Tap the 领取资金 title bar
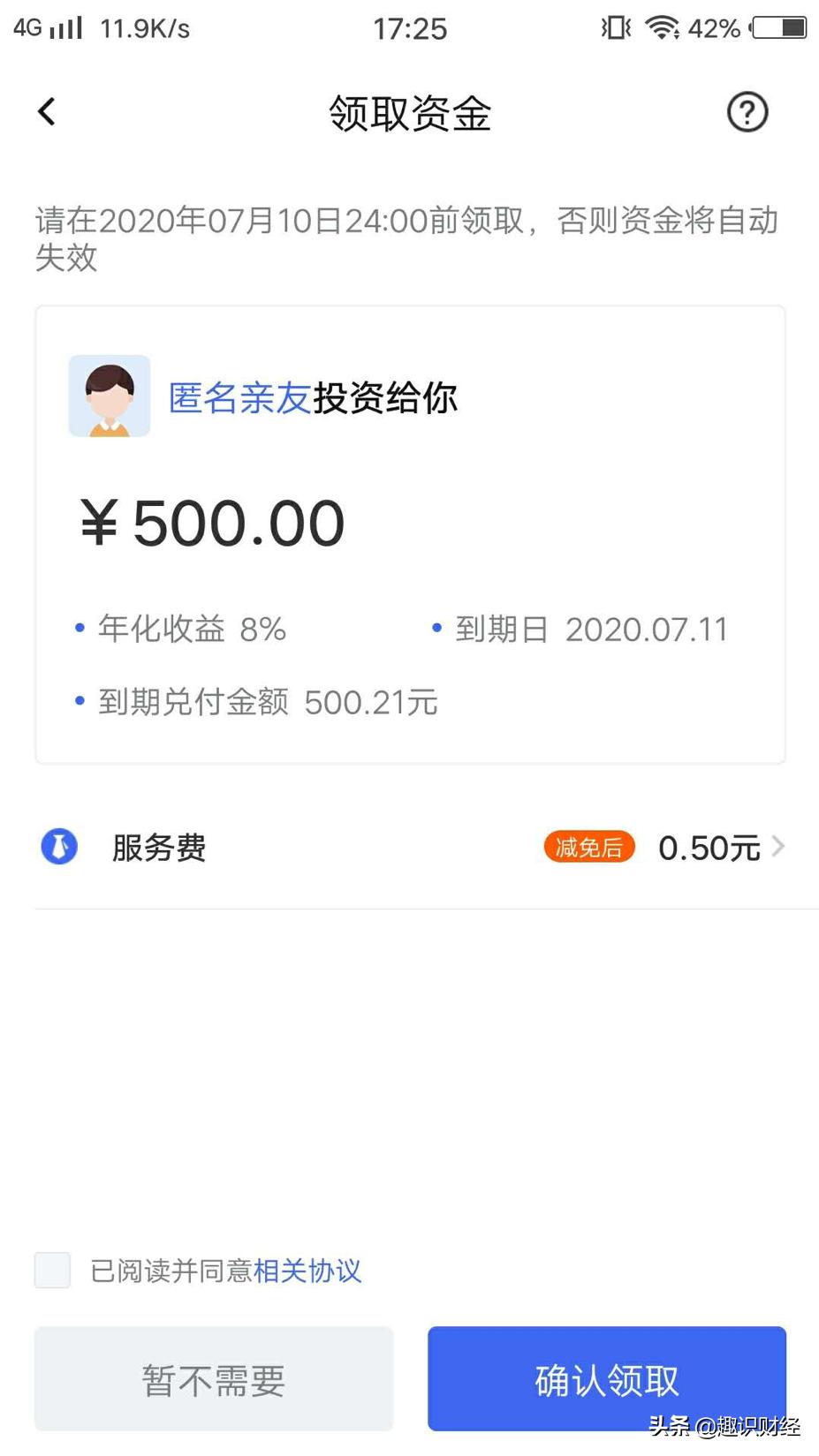The image size is (819, 1456). click(409, 114)
